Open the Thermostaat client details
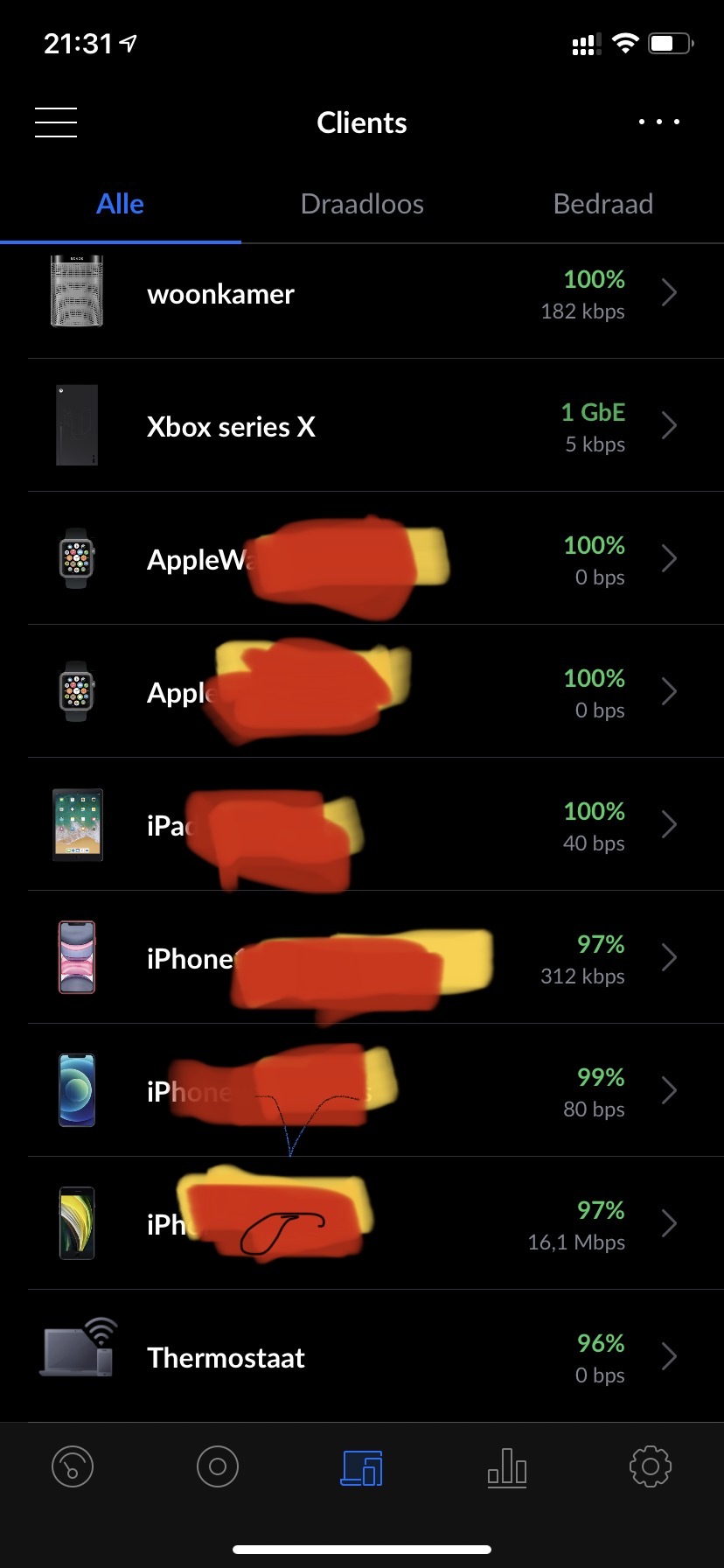This screenshot has height=1568, width=724. [362, 1357]
